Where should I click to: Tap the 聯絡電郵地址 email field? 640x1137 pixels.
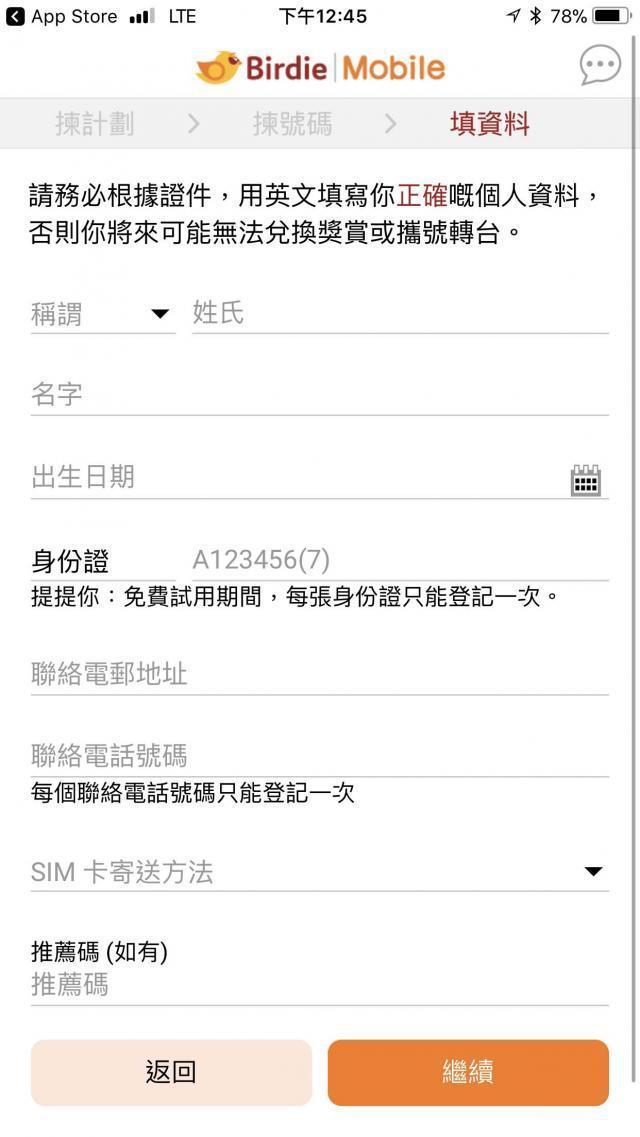(319, 674)
